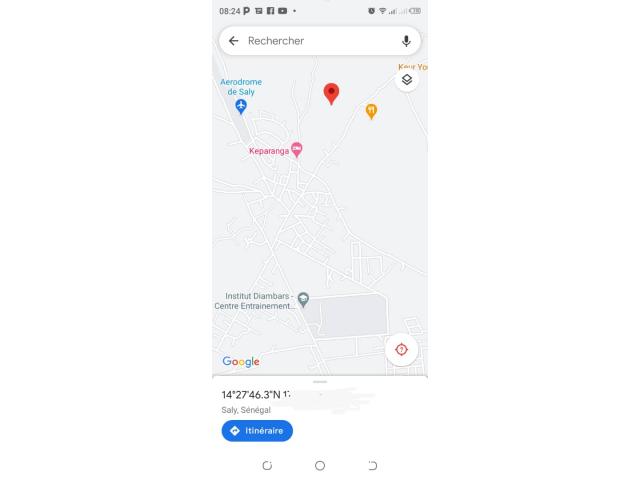This screenshot has height=480, width=640.
Task: Center the map on my location
Action: coord(402,349)
